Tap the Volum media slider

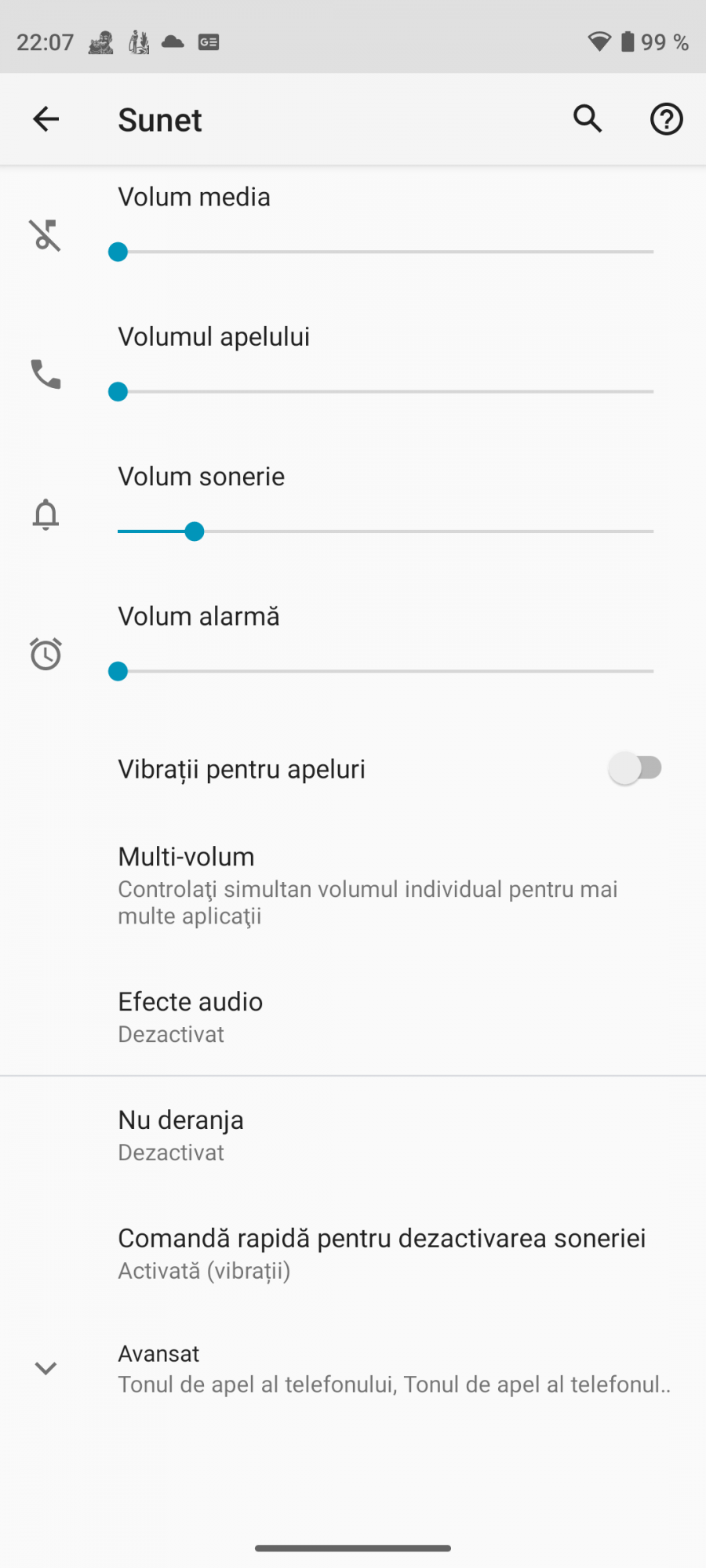pos(384,252)
